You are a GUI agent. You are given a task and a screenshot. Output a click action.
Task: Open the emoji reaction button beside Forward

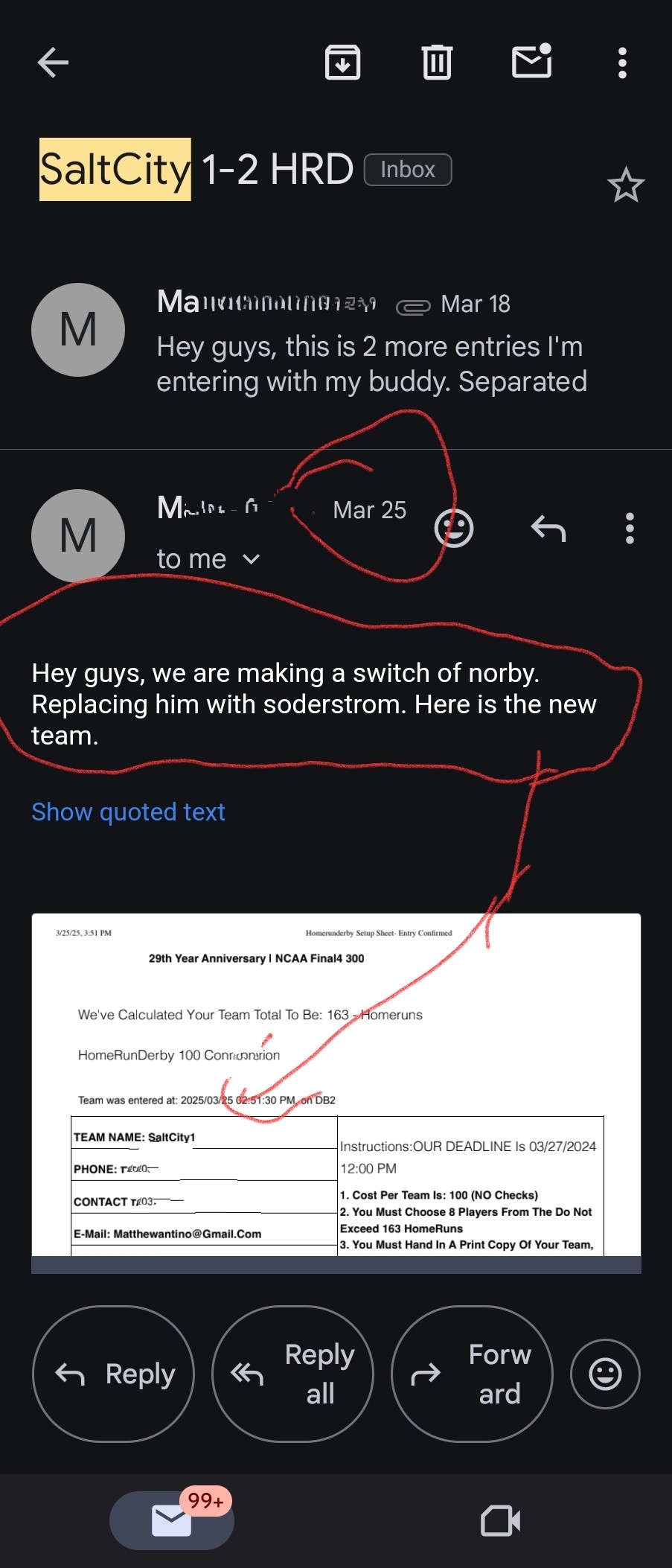605,1374
